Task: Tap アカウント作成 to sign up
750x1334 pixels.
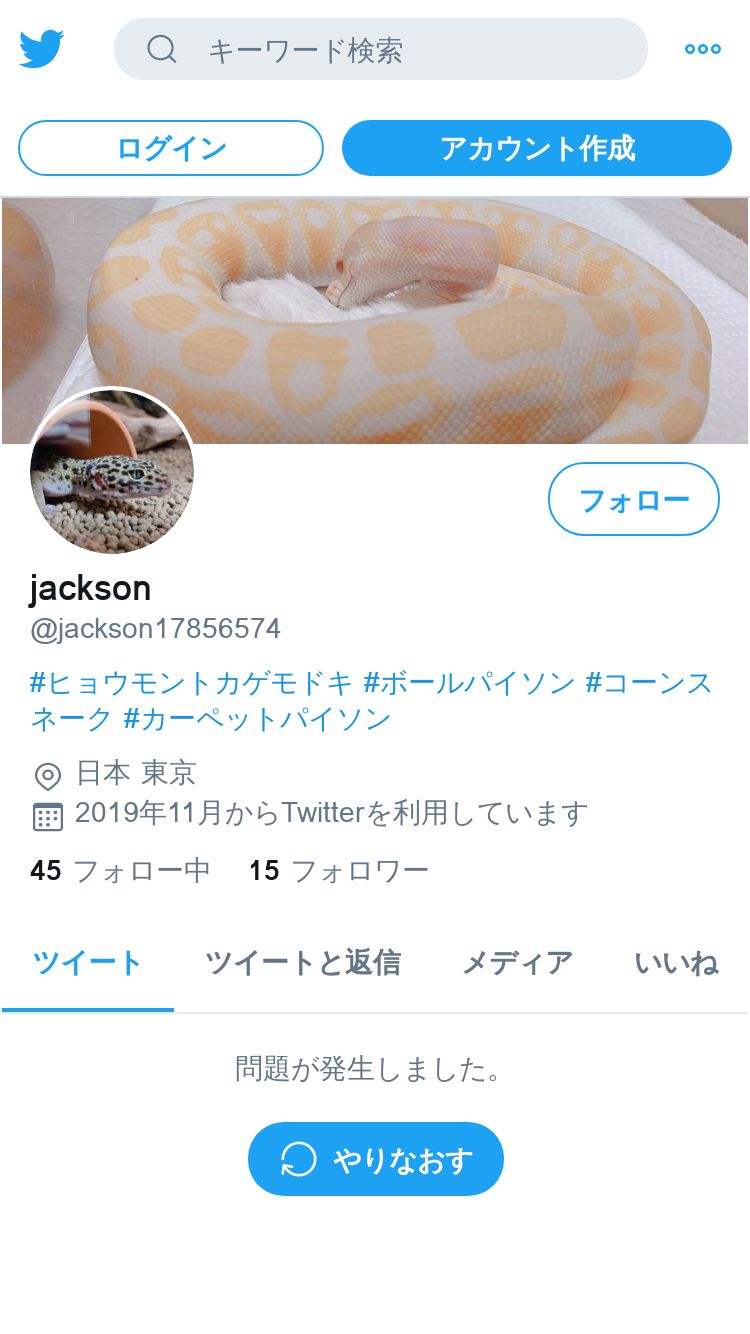Action: (537, 148)
